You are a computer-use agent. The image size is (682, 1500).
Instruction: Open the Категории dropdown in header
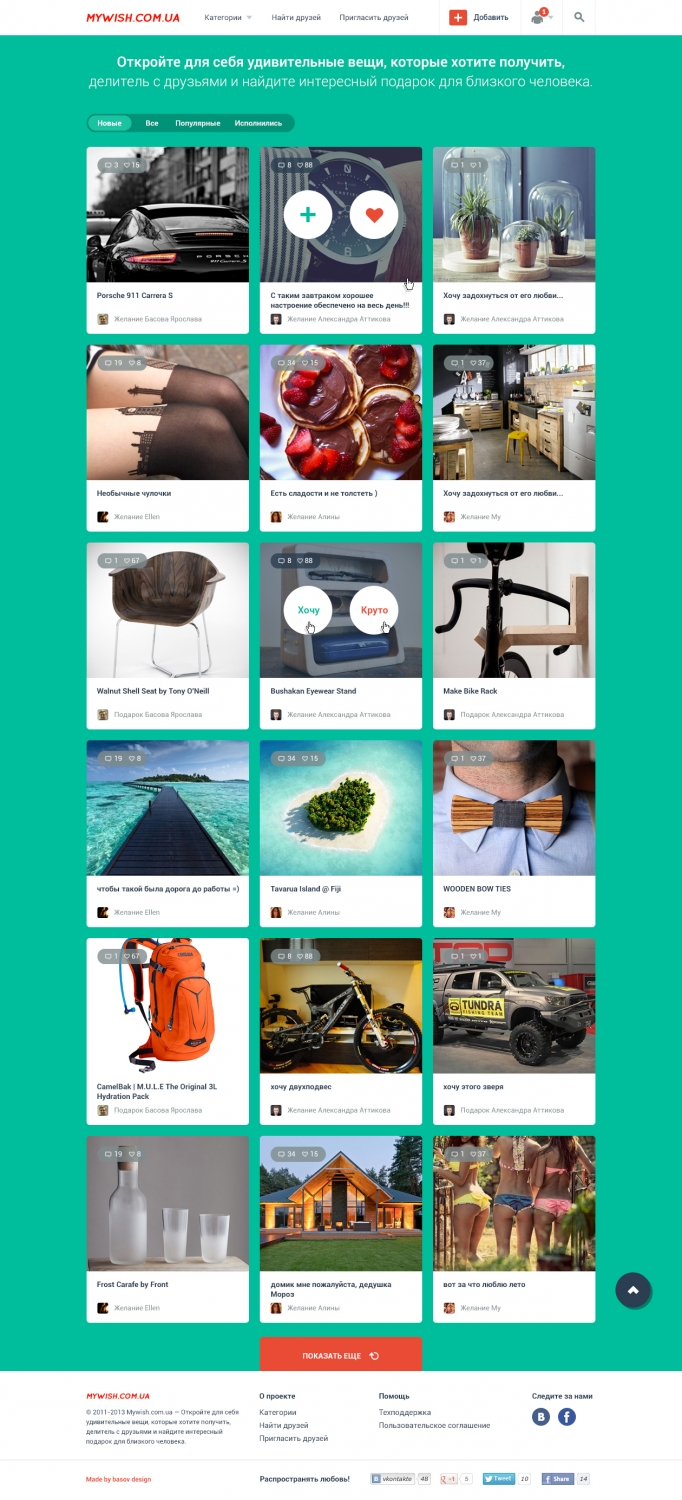[228, 17]
